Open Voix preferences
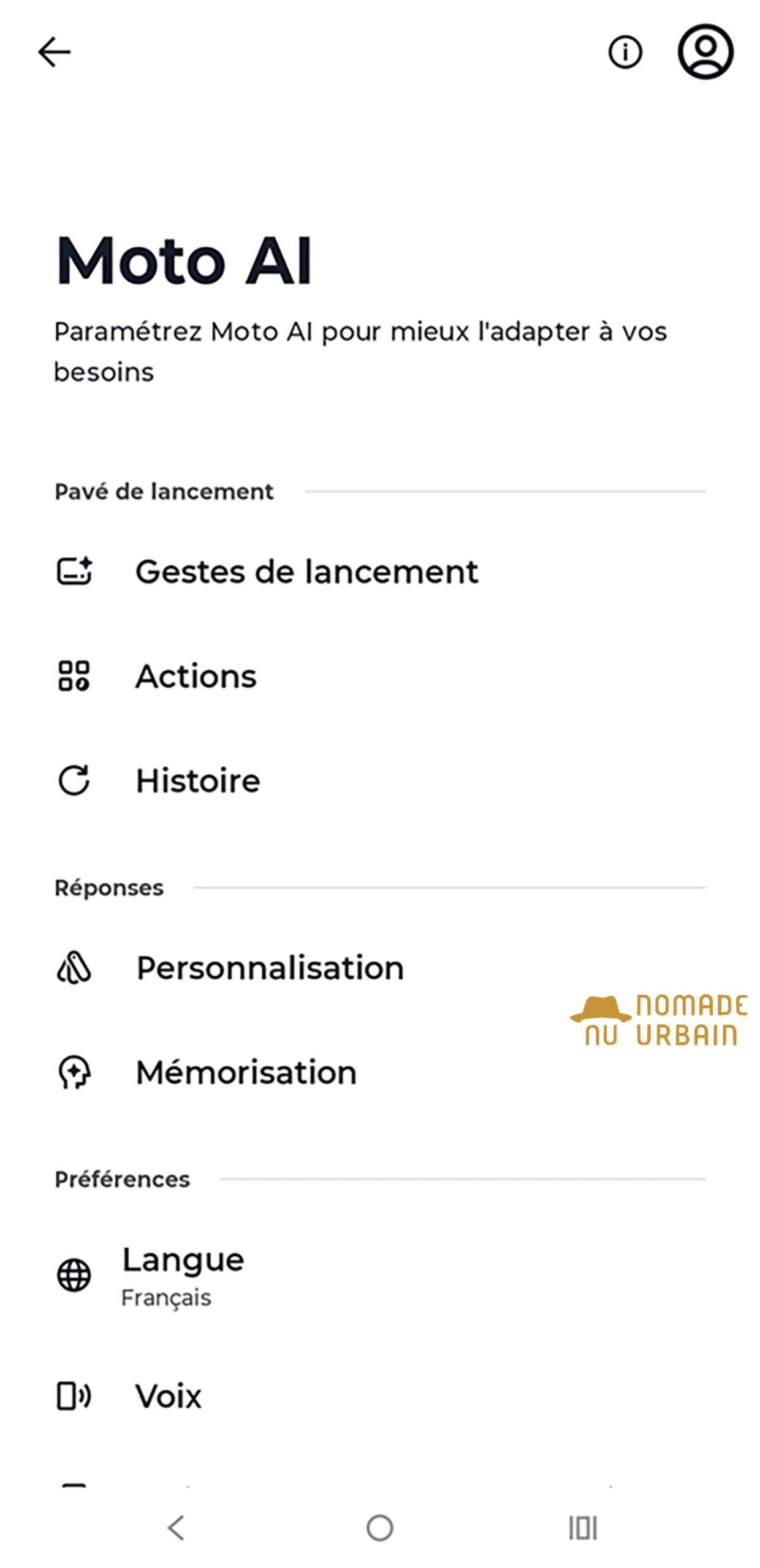 [380, 1396]
